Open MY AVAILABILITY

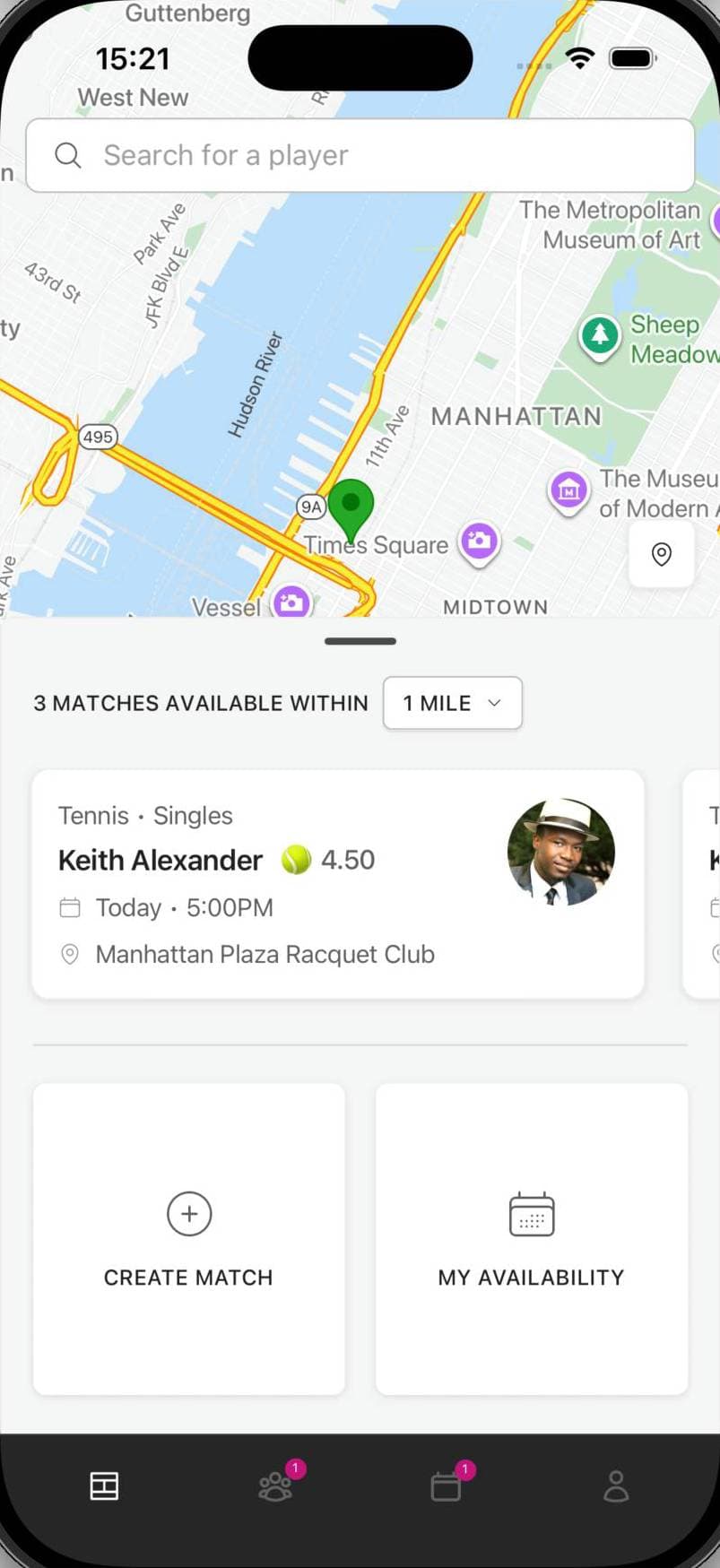pos(531,1238)
